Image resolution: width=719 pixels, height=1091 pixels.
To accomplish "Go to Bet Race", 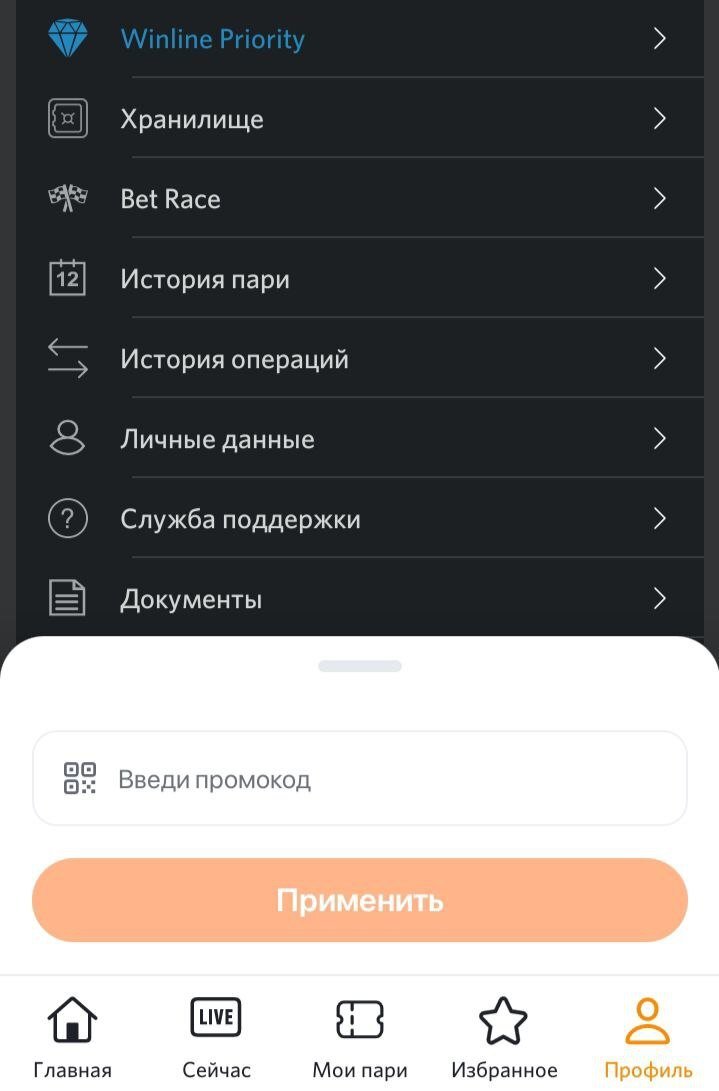I will (358, 199).
